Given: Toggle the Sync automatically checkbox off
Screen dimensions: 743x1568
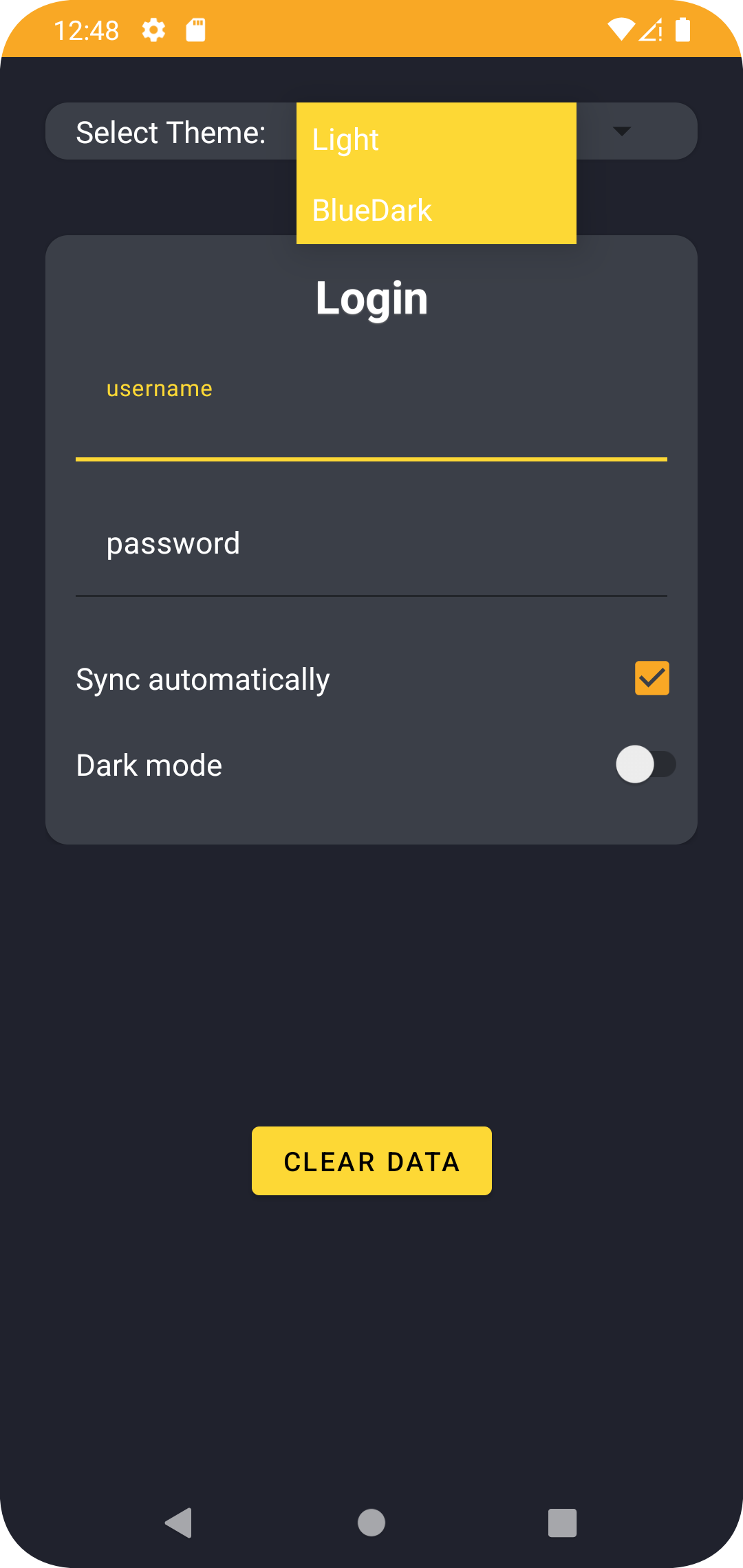Looking at the screenshot, I should (x=651, y=677).
